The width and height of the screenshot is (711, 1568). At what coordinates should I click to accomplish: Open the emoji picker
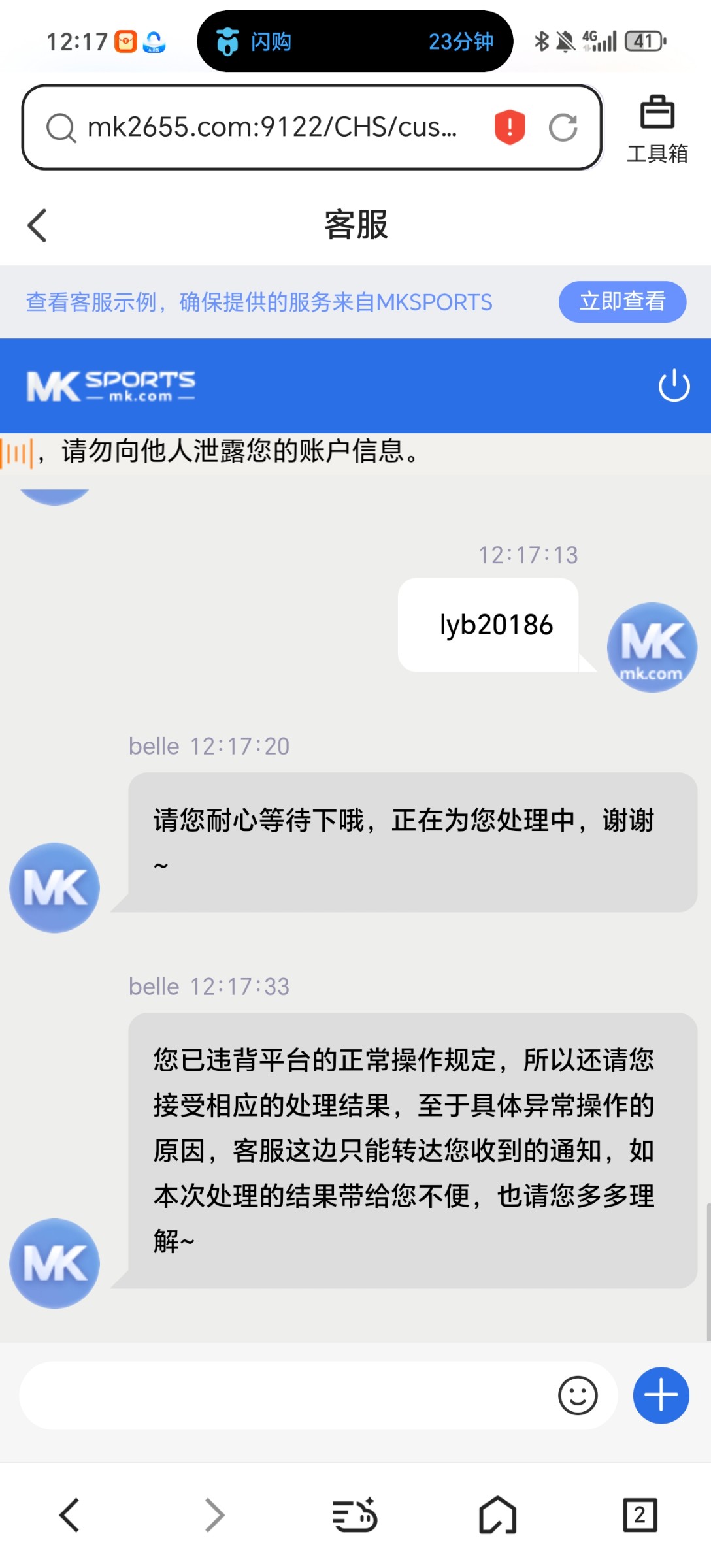click(x=578, y=1396)
